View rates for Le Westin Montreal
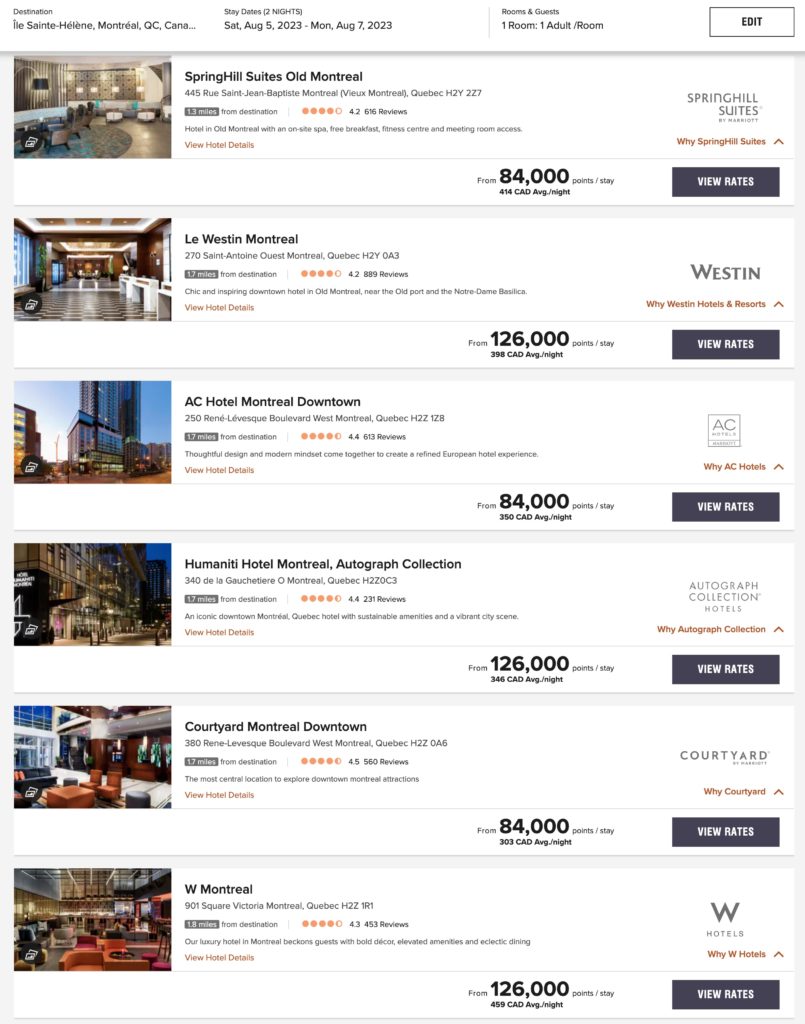This screenshot has width=805, height=1024. (x=725, y=344)
